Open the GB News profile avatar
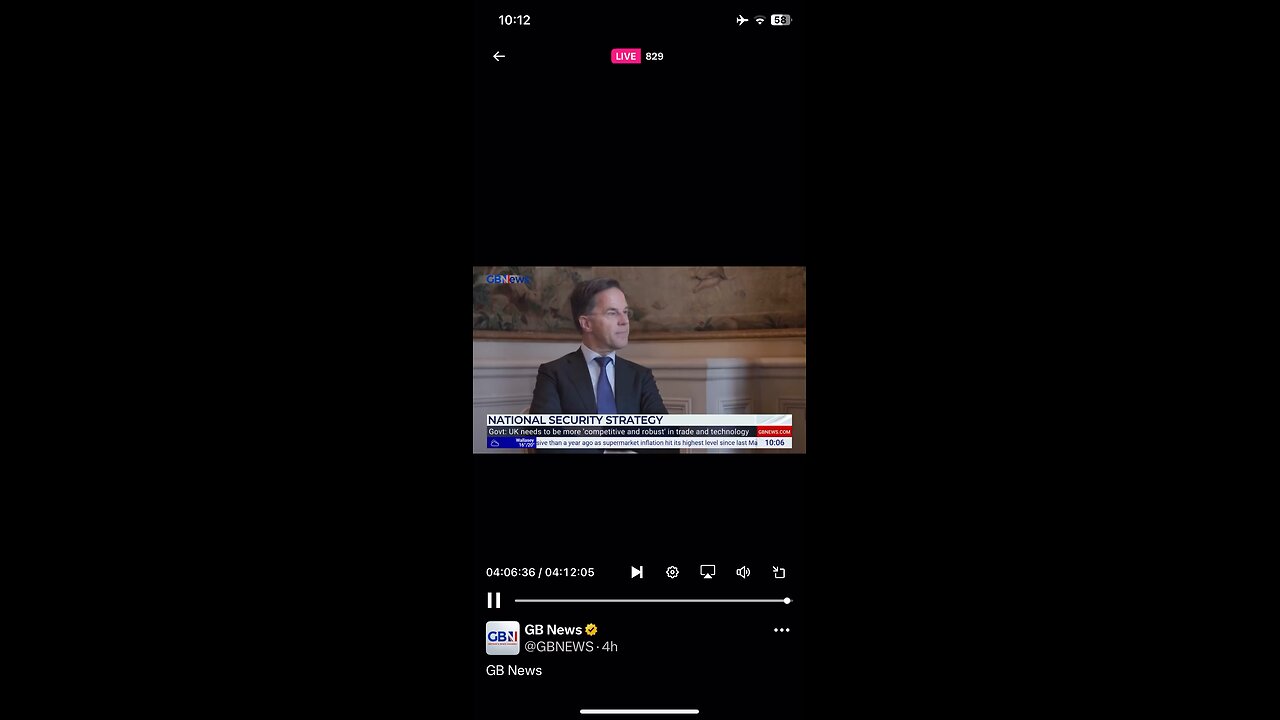 click(502, 638)
